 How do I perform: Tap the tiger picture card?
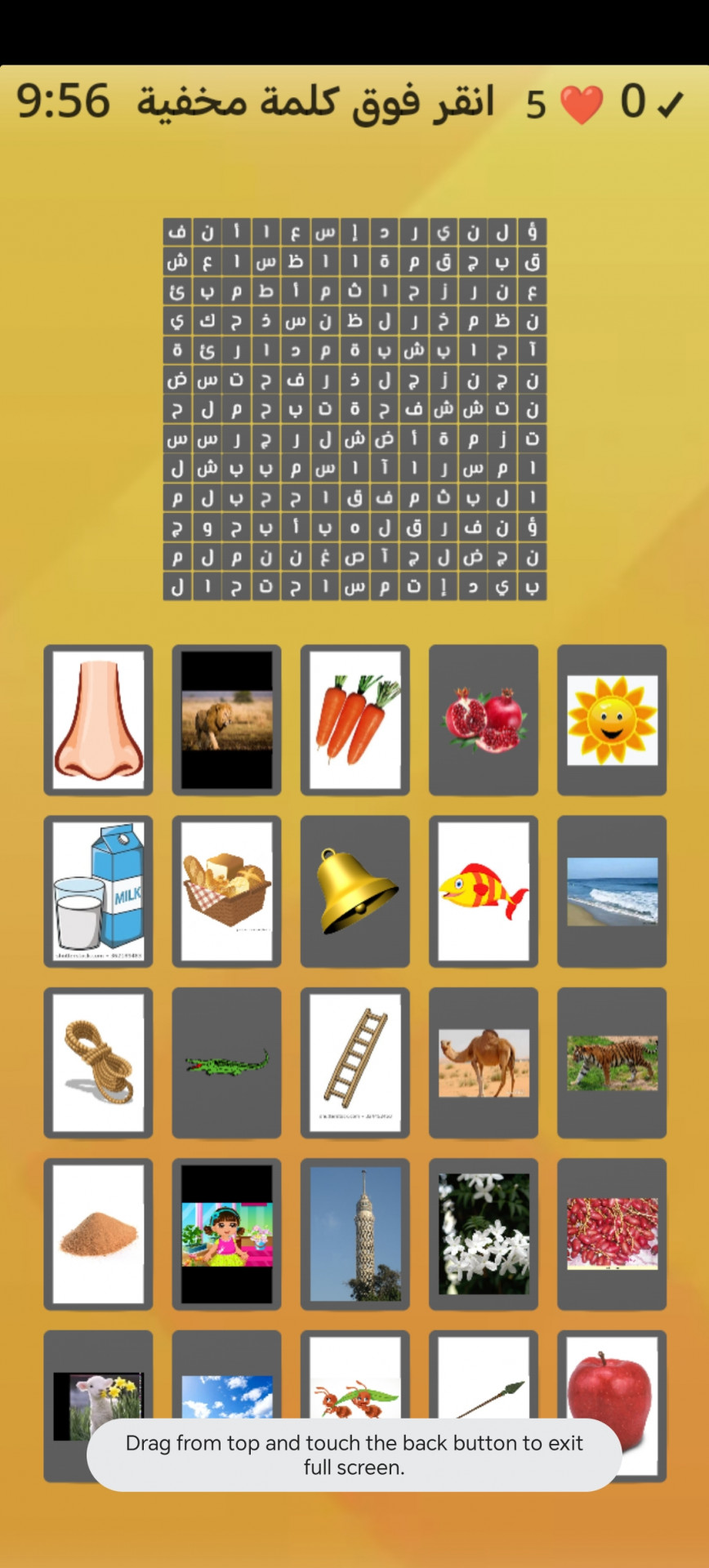611,1062
